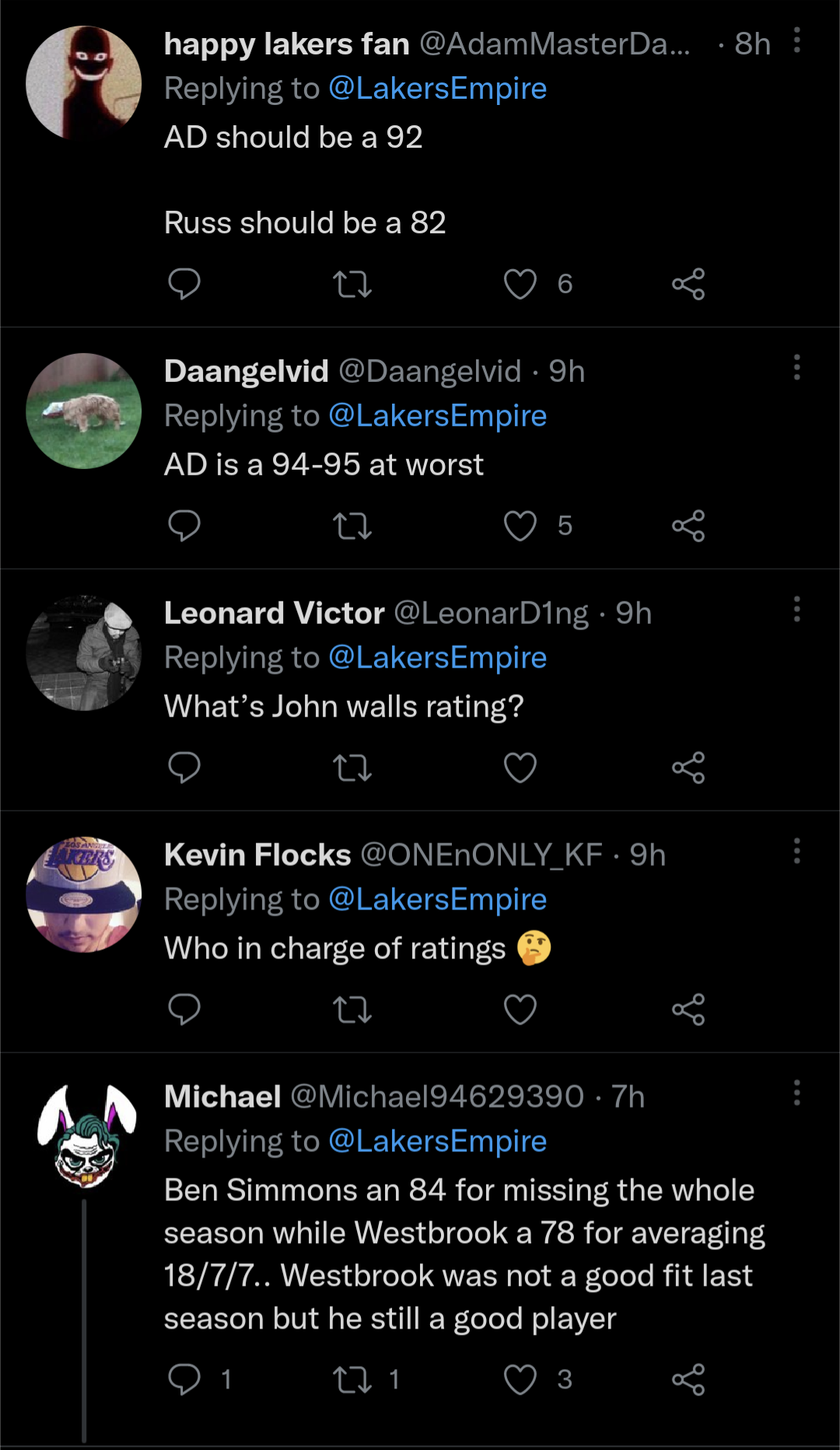The width and height of the screenshot is (840, 1450).
Task: Reply to happy lakers fan's tweet
Action: pos(184,284)
